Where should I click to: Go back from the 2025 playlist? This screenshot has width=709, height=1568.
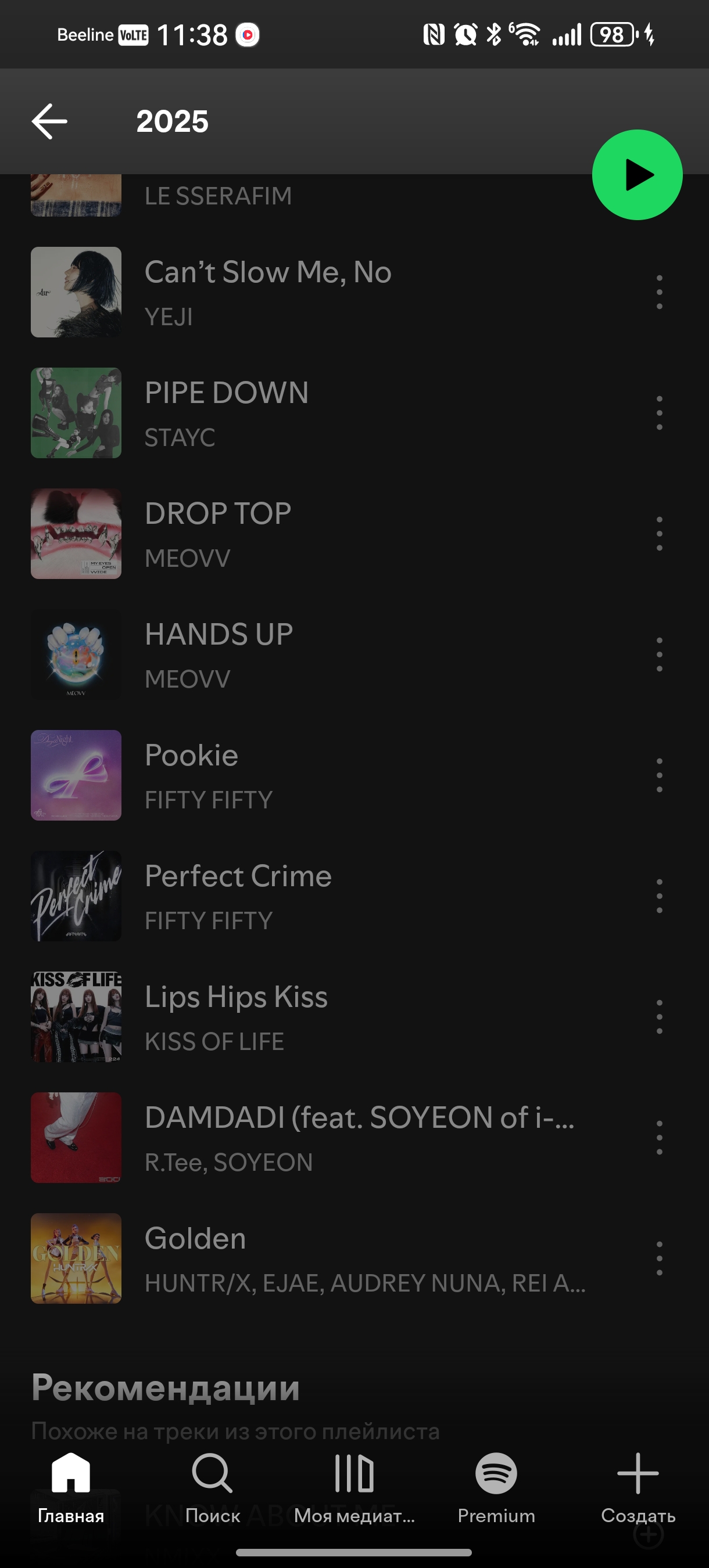point(50,121)
